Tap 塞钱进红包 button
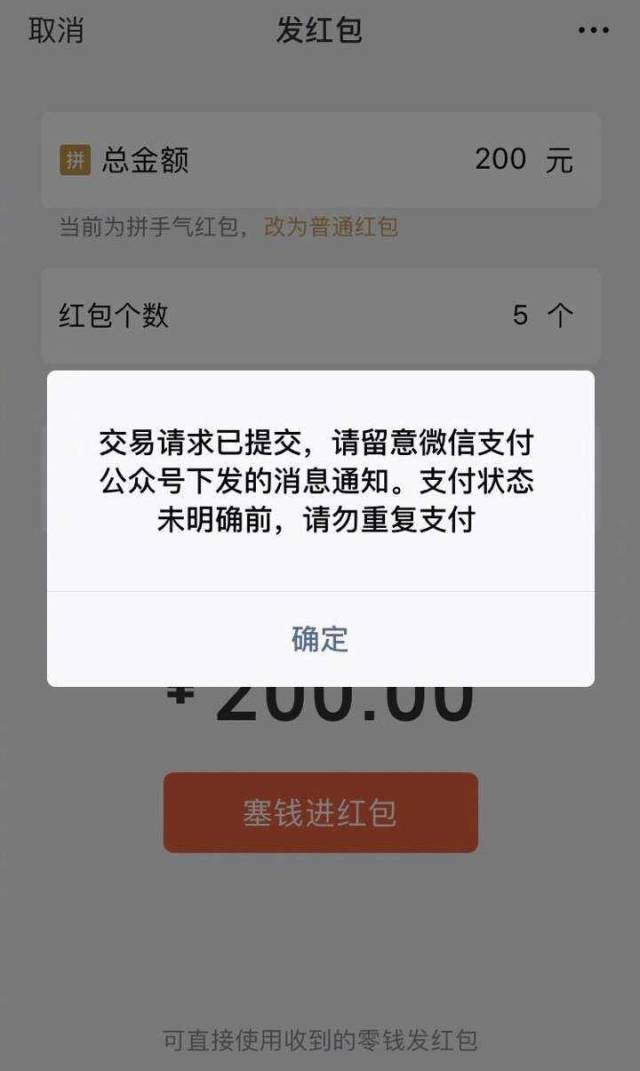The image size is (640, 1071). coord(320,812)
